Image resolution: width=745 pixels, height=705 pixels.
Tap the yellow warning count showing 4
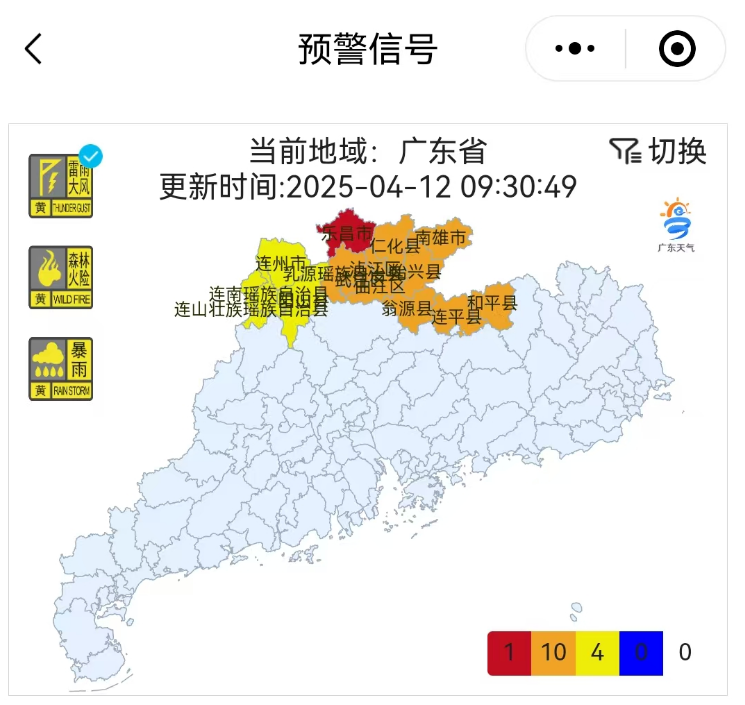click(x=597, y=653)
